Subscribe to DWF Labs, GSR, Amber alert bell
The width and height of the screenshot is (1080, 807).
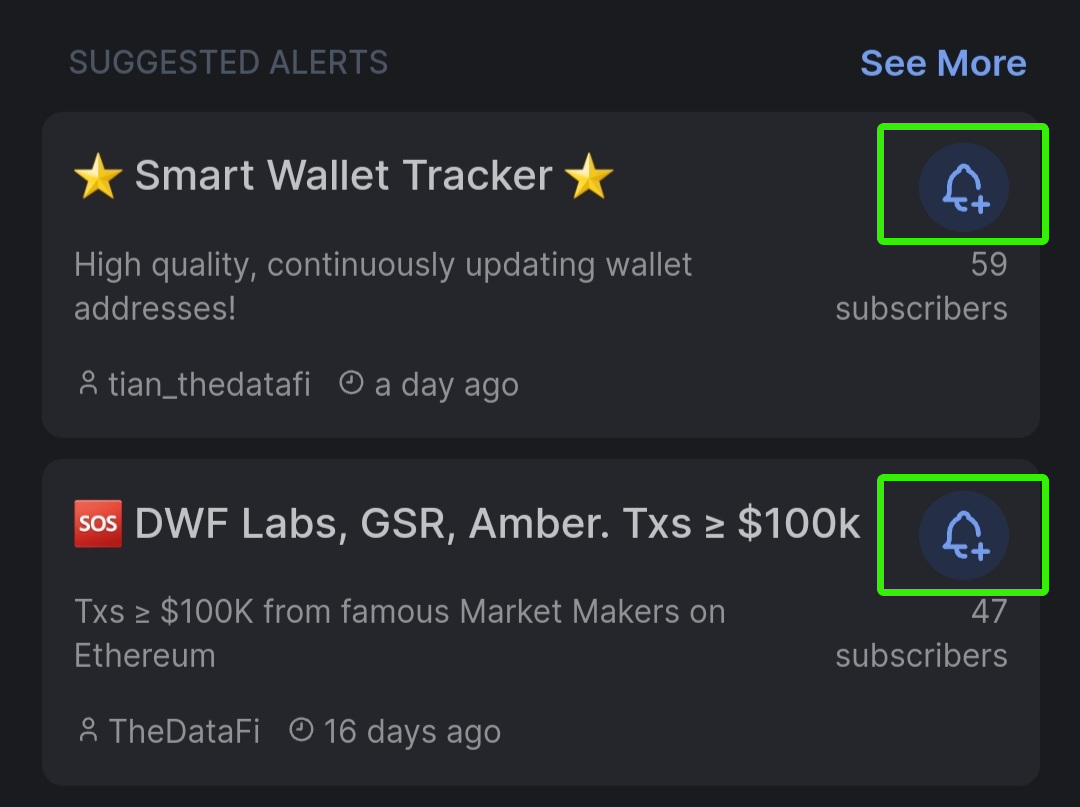tap(963, 535)
